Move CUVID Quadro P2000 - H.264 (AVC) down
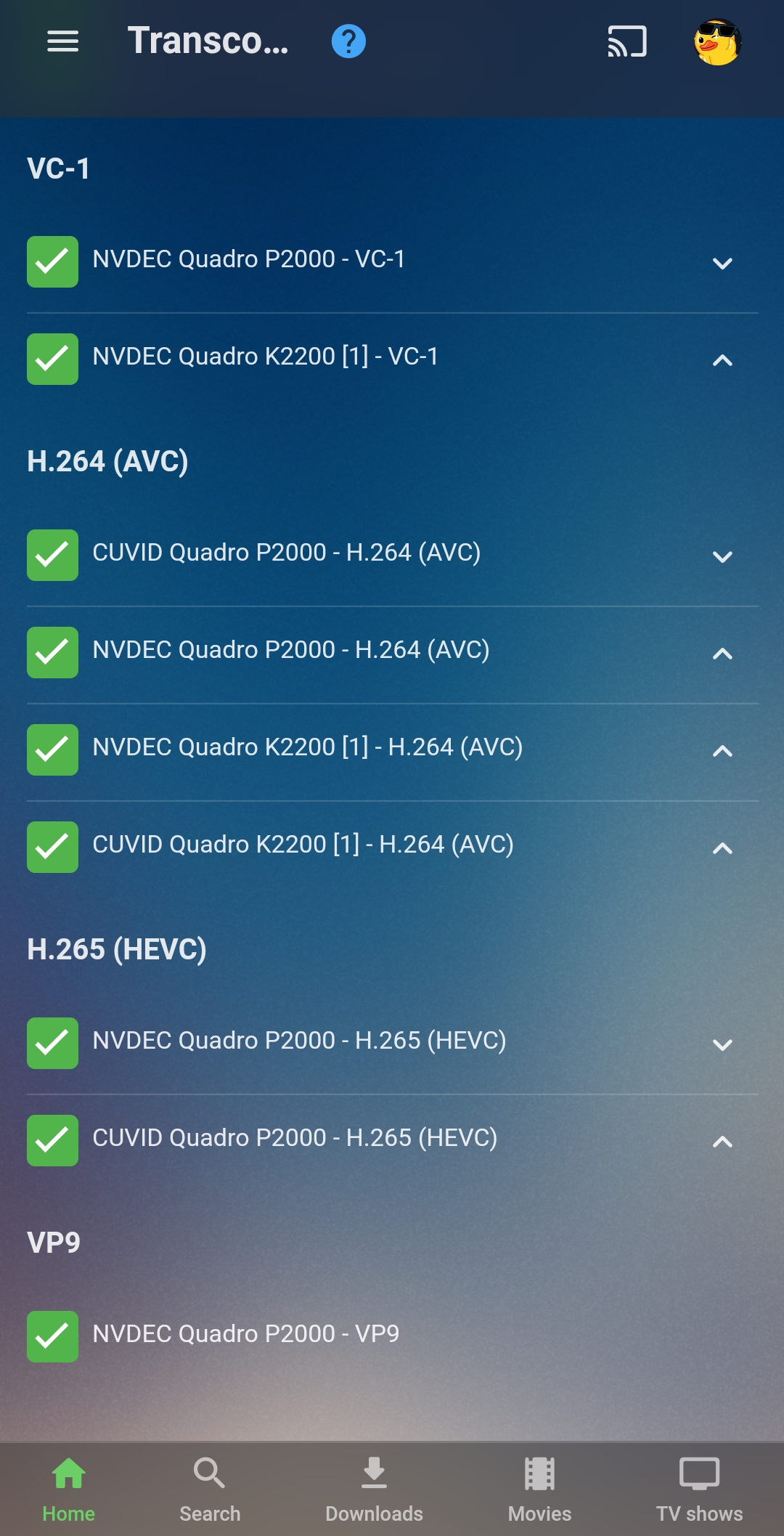 tap(722, 556)
